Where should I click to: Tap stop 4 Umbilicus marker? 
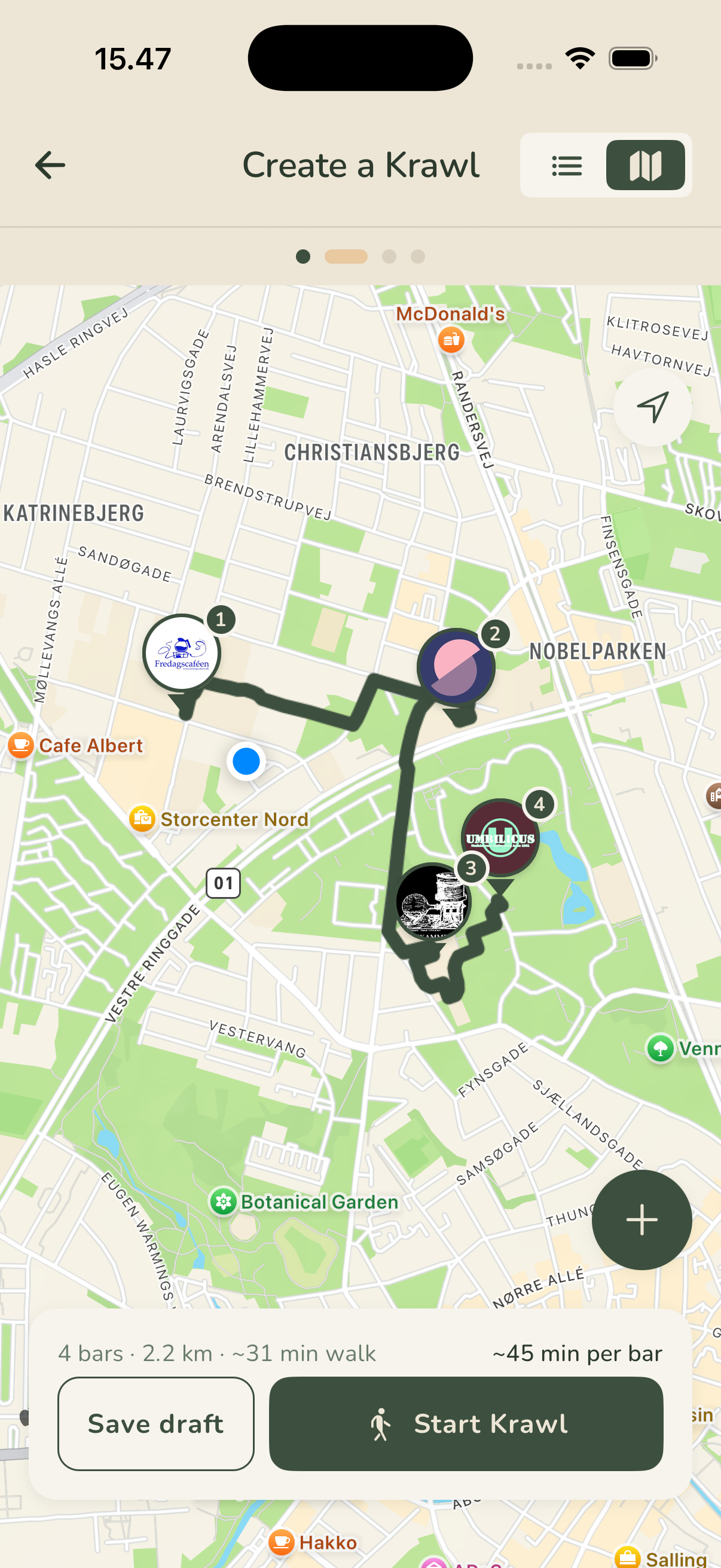(500, 838)
